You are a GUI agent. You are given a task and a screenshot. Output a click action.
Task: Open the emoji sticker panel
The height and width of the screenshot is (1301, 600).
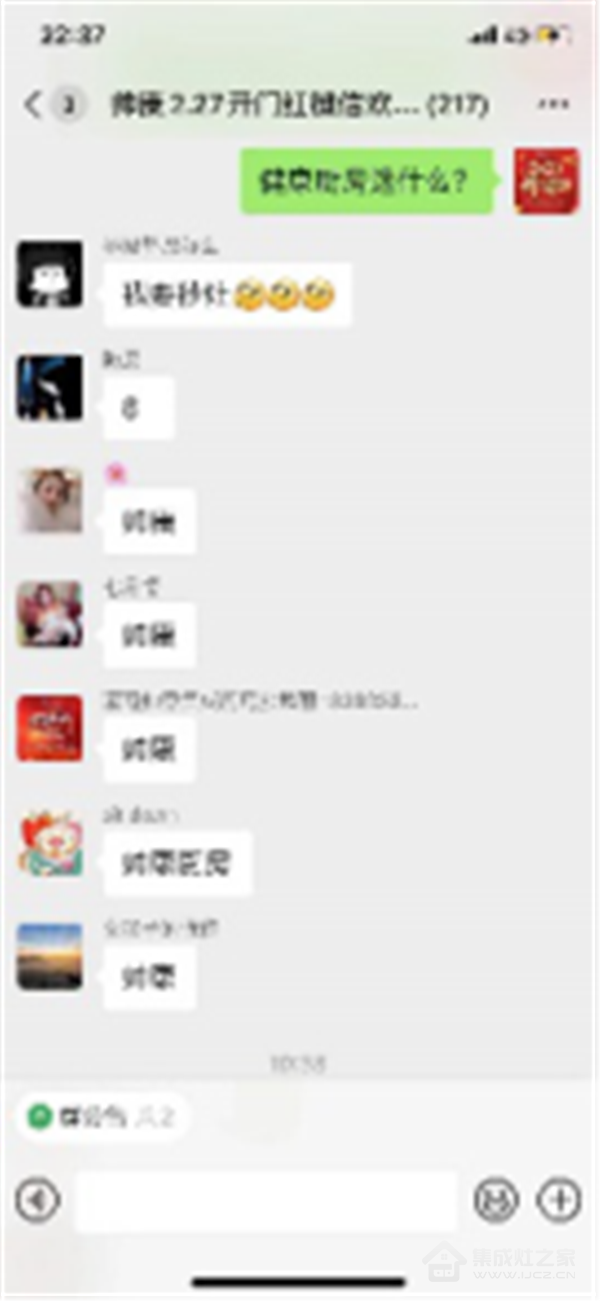pyautogui.click(x=496, y=1200)
